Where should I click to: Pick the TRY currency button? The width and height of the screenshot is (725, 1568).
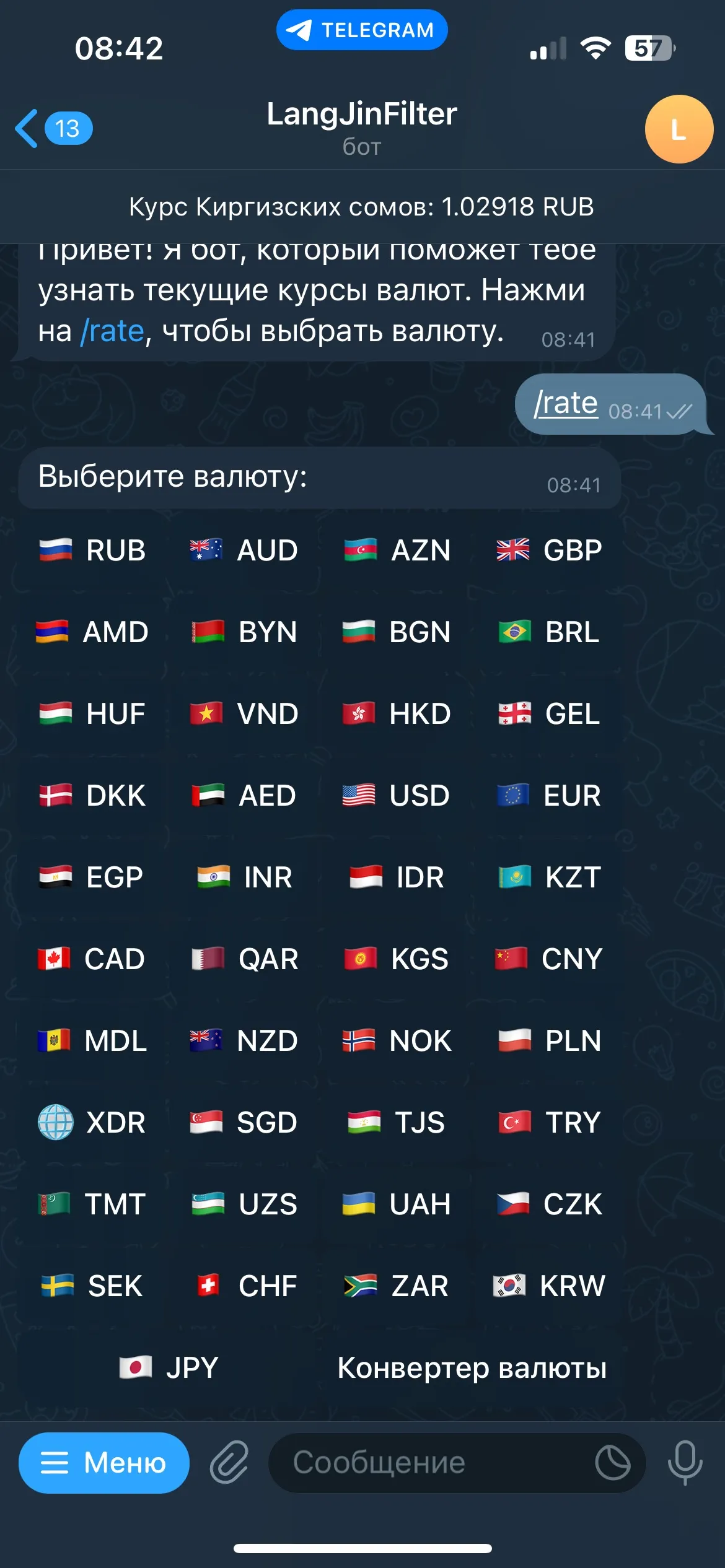click(549, 1123)
